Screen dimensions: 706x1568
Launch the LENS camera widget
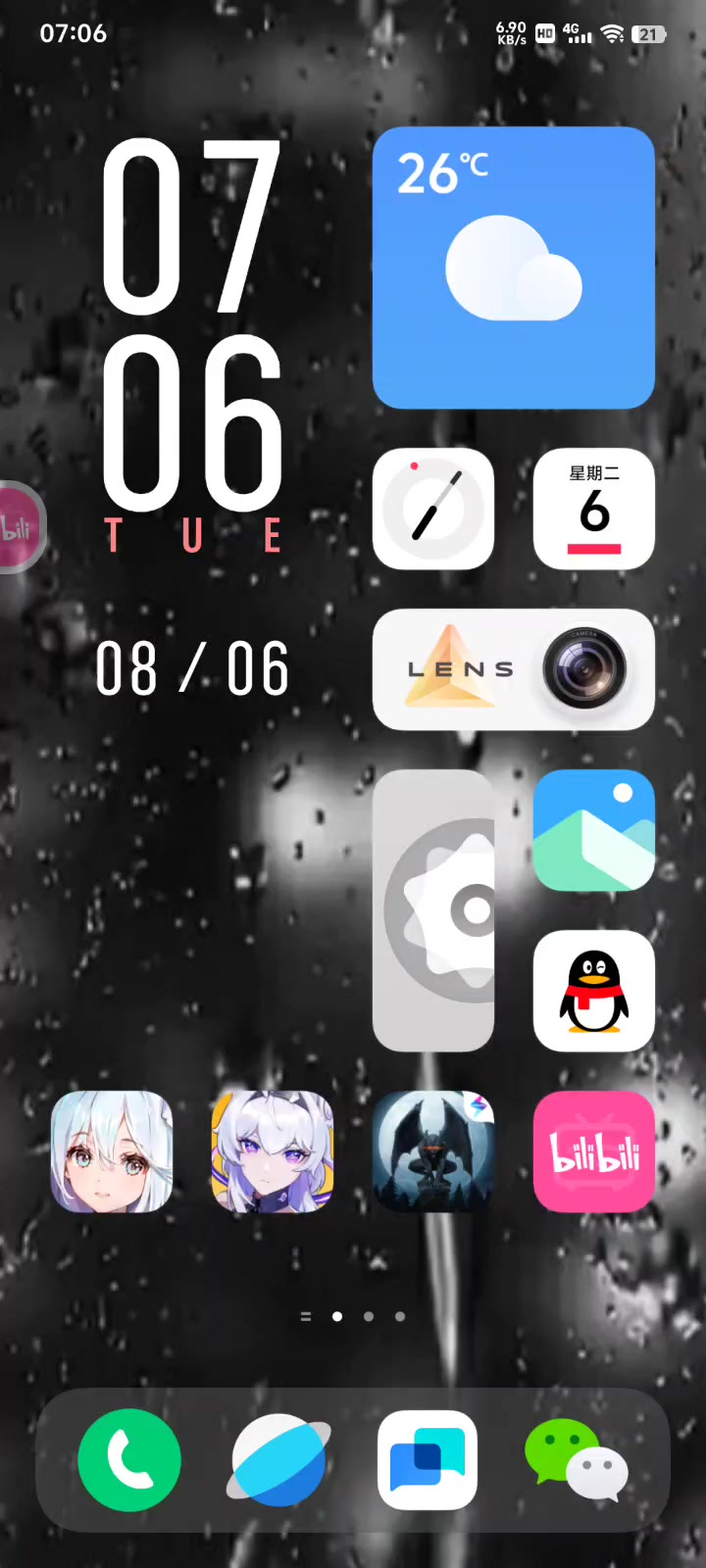coord(513,669)
